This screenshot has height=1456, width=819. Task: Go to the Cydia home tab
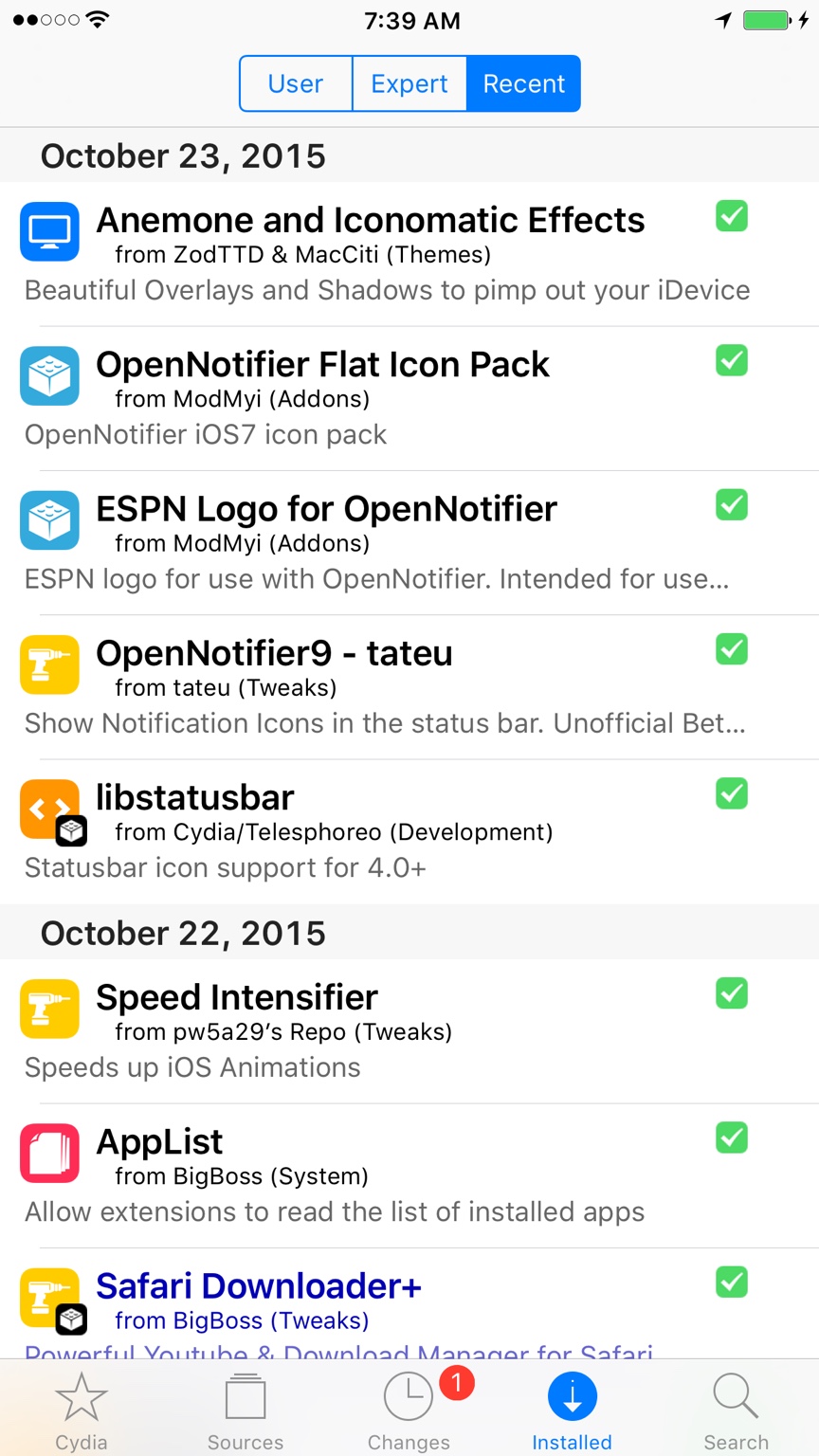pyautogui.click(x=82, y=1411)
